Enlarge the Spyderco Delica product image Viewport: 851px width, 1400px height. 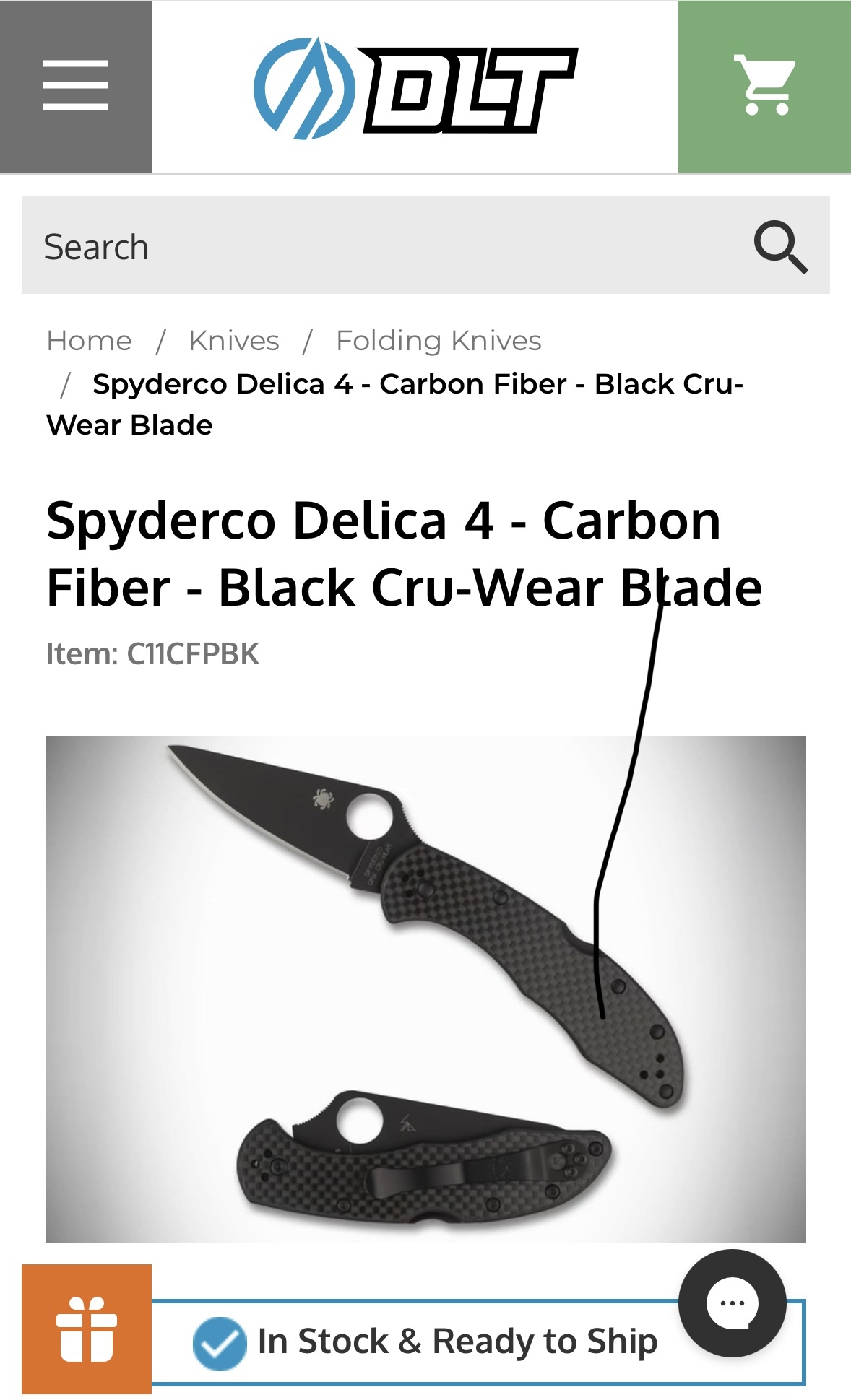[425, 988]
